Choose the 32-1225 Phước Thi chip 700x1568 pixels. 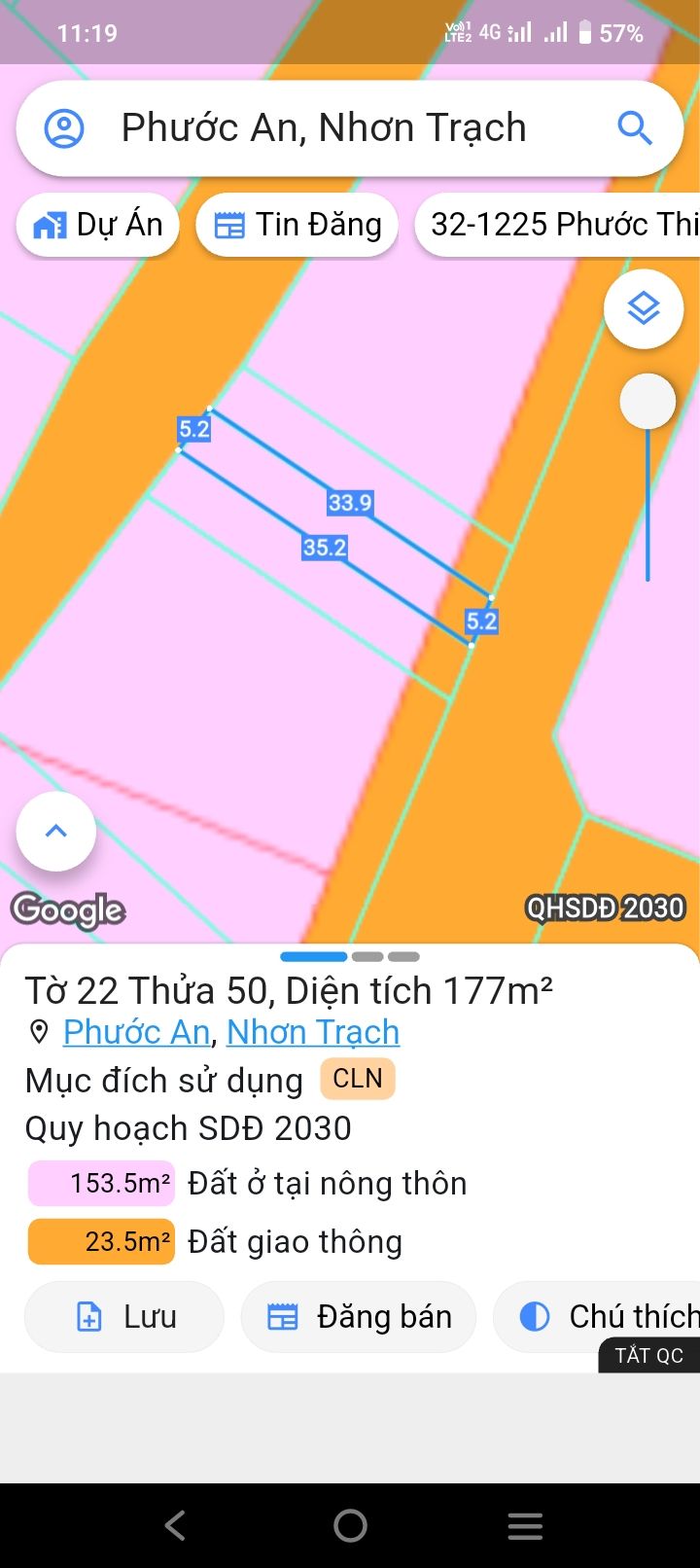pyautogui.click(x=558, y=225)
